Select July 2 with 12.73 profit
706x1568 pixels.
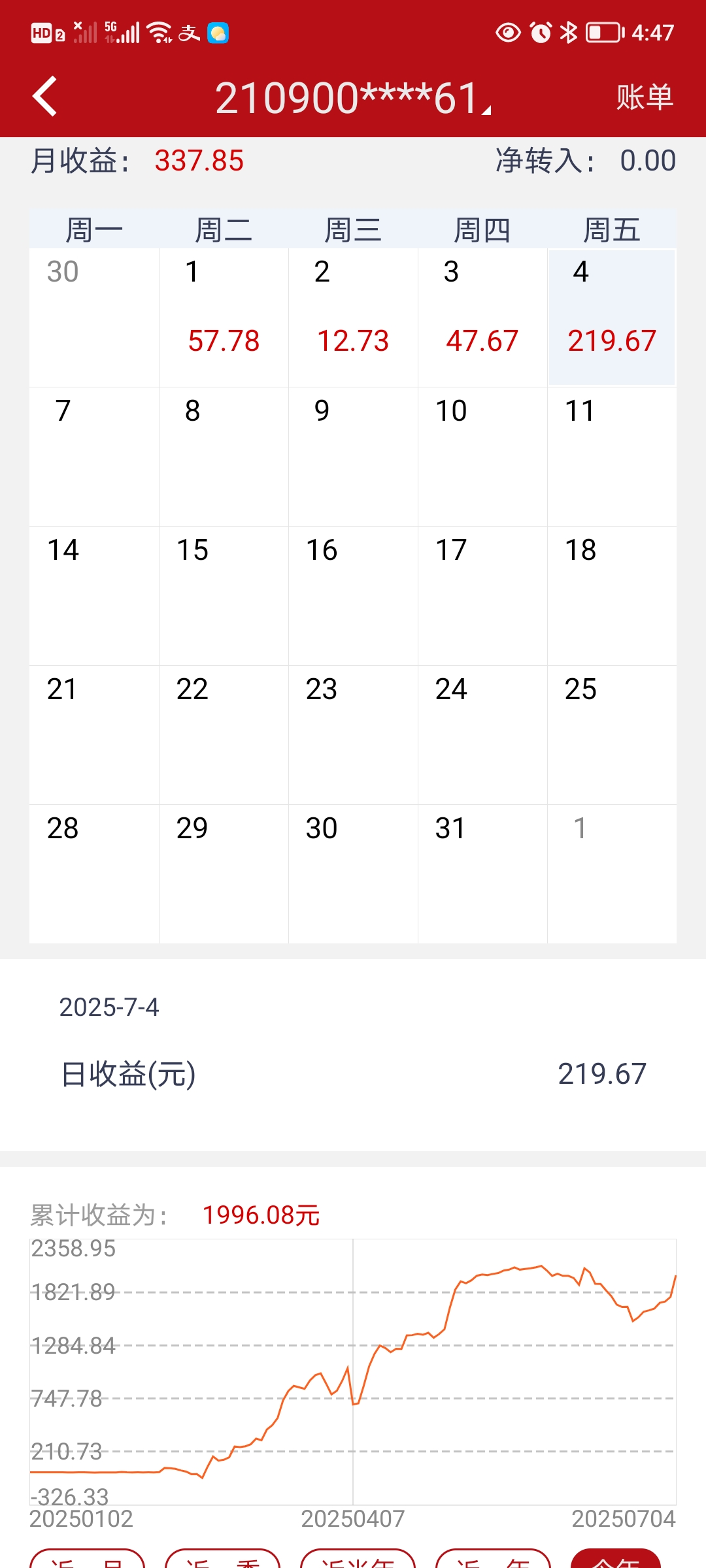[353, 318]
